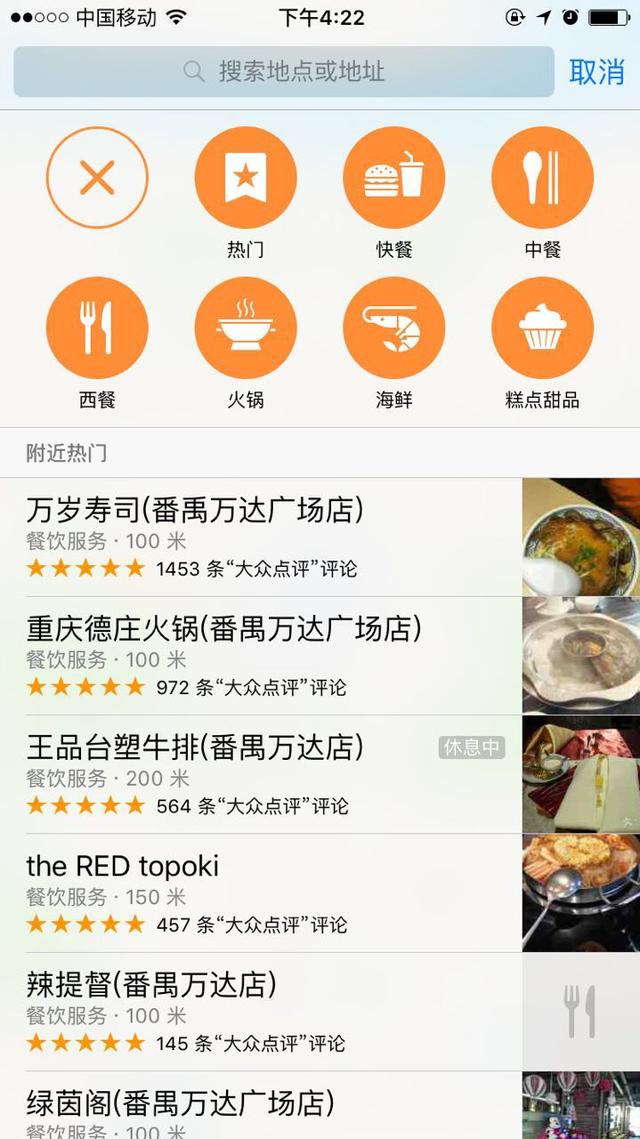Choose the 火锅 hotpot category

(x=245, y=328)
